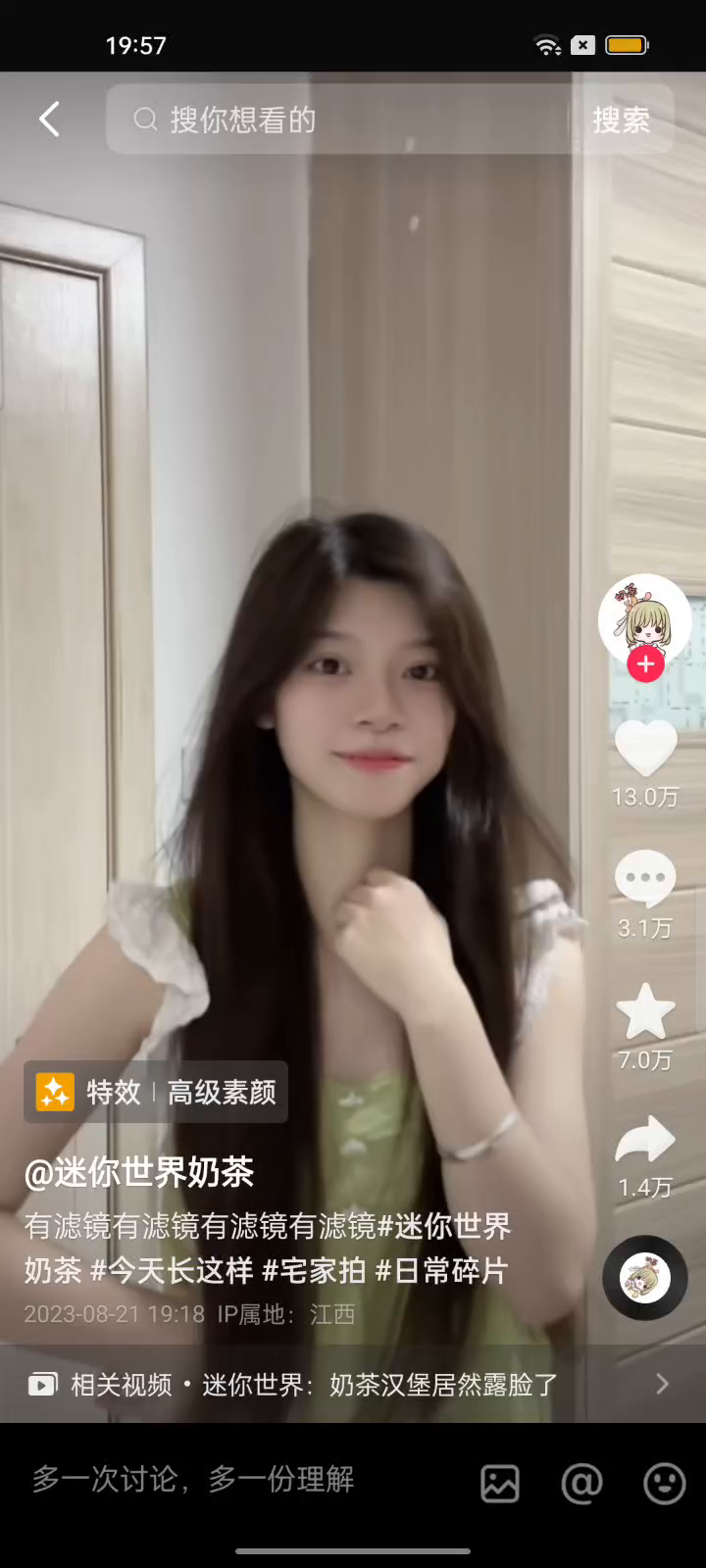Image resolution: width=706 pixels, height=1568 pixels.
Task: Open the #宅家拍 hashtag
Action: (x=314, y=1271)
